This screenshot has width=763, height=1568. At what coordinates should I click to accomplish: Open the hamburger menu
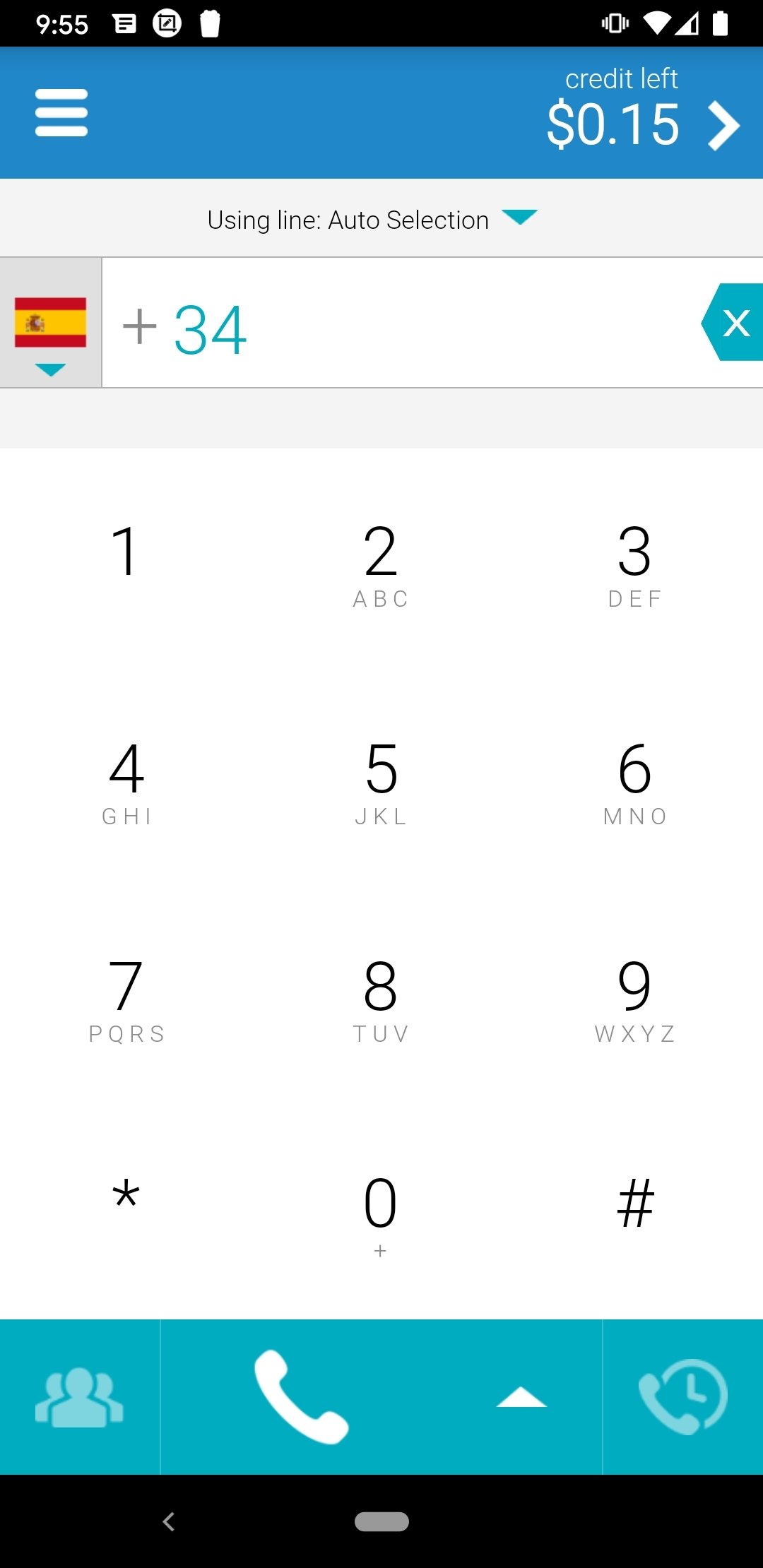coord(61,112)
